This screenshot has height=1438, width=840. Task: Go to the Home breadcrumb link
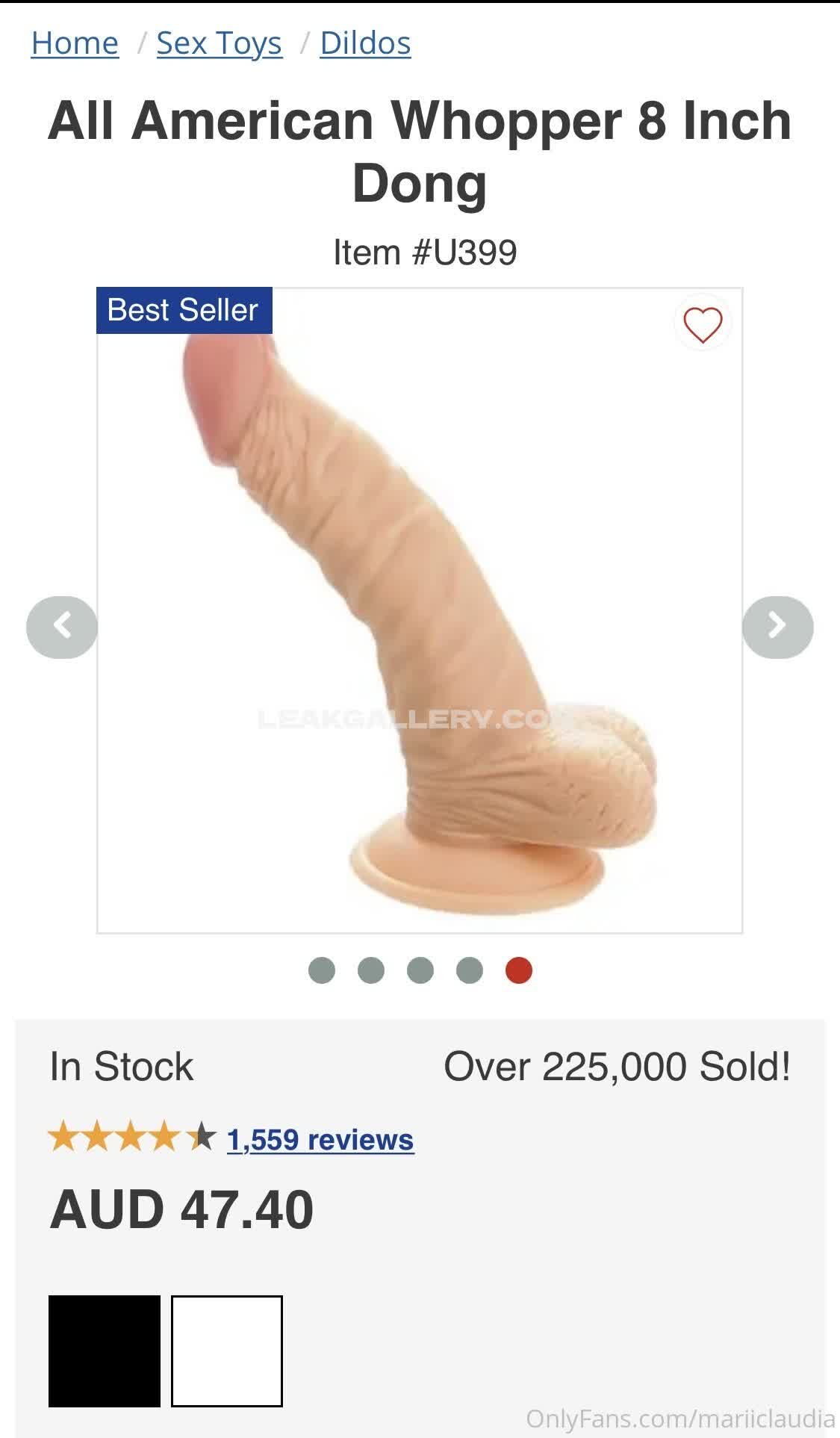point(75,43)
